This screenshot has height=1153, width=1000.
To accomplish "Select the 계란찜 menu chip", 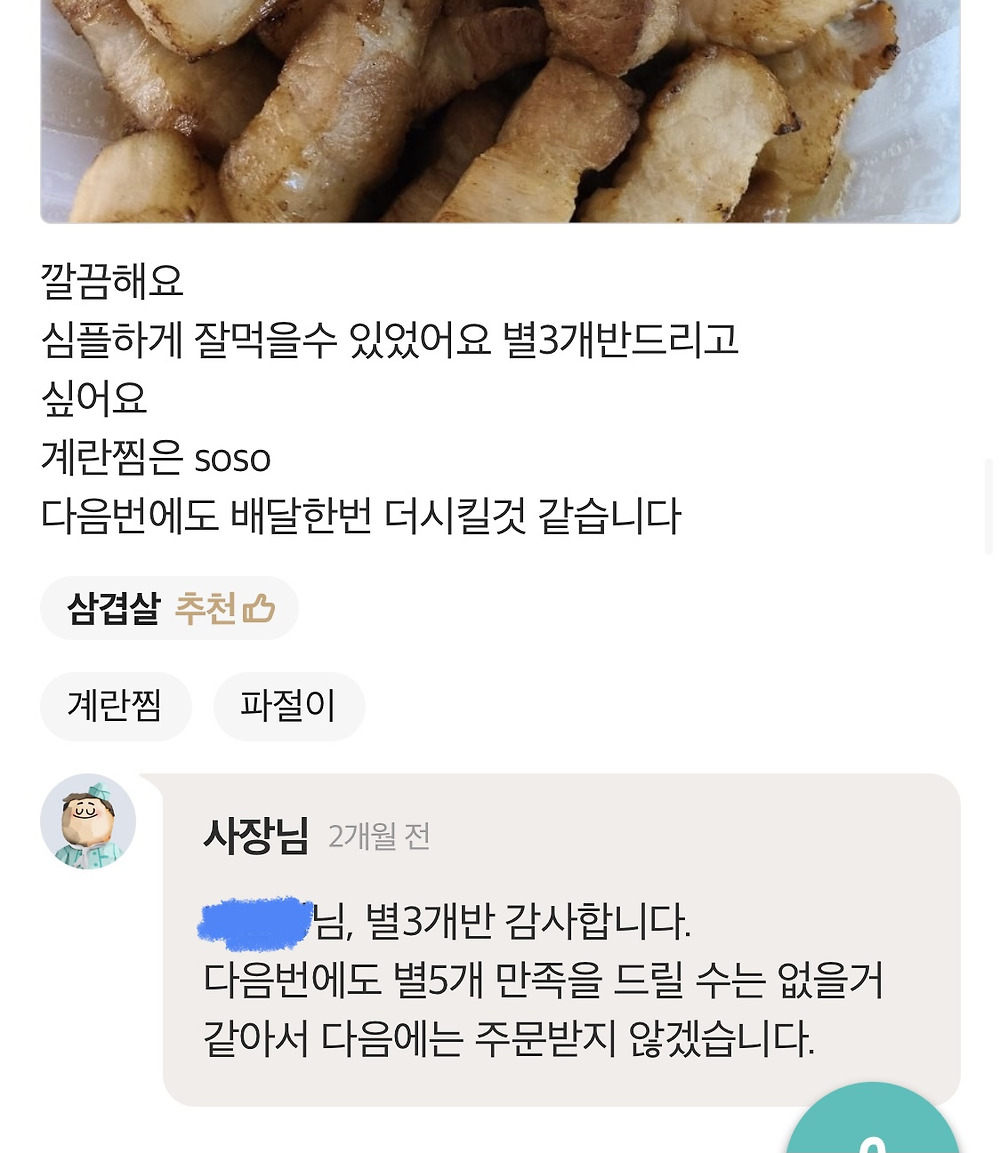I will point(115,707).
